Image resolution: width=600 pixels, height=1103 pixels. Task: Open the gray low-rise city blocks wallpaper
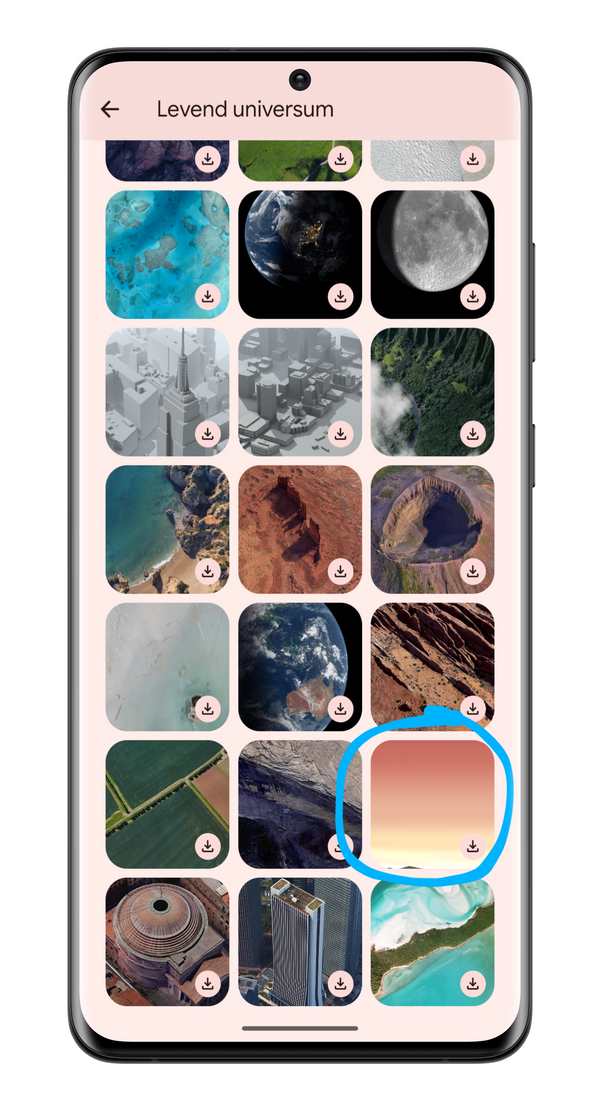pos(300,392)
